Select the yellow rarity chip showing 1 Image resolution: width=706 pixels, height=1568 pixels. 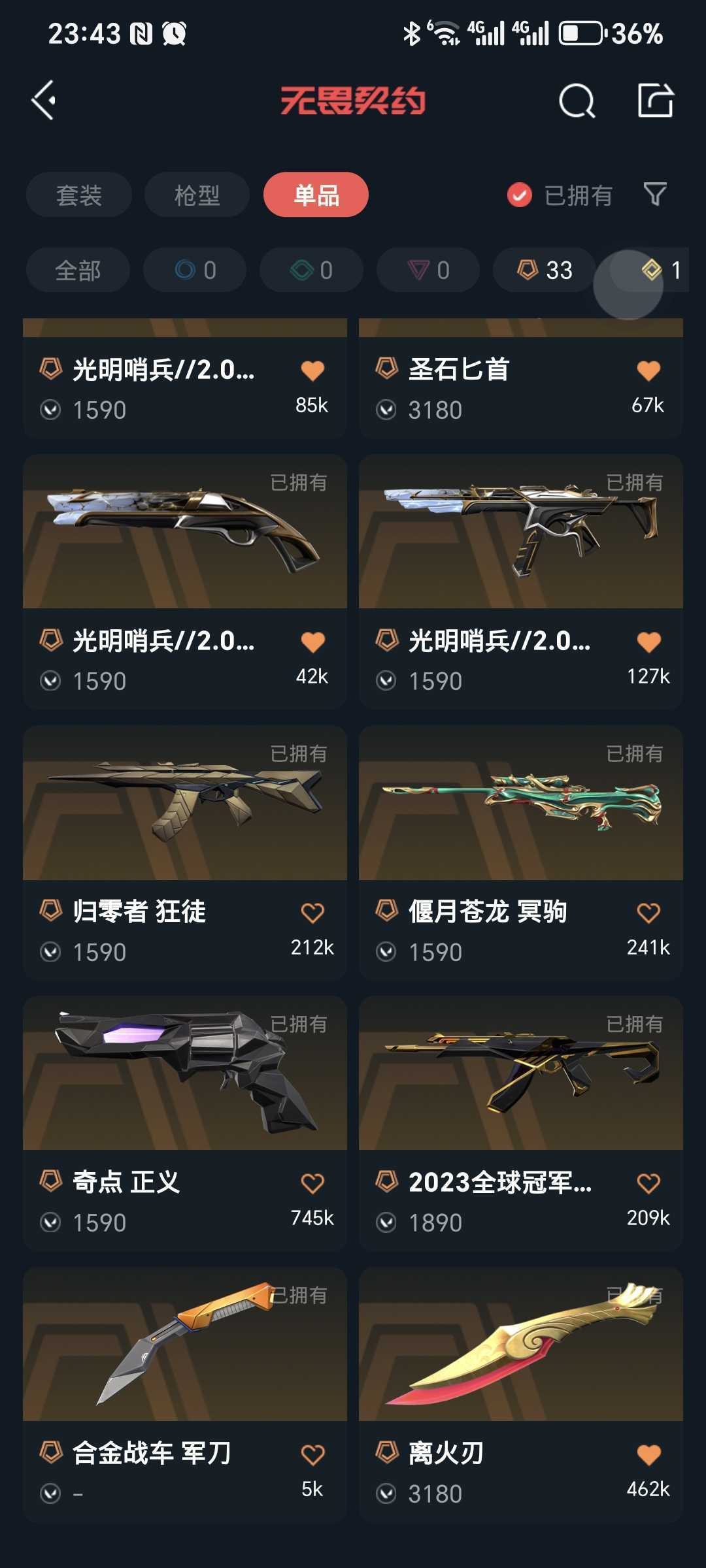(660, 270)
